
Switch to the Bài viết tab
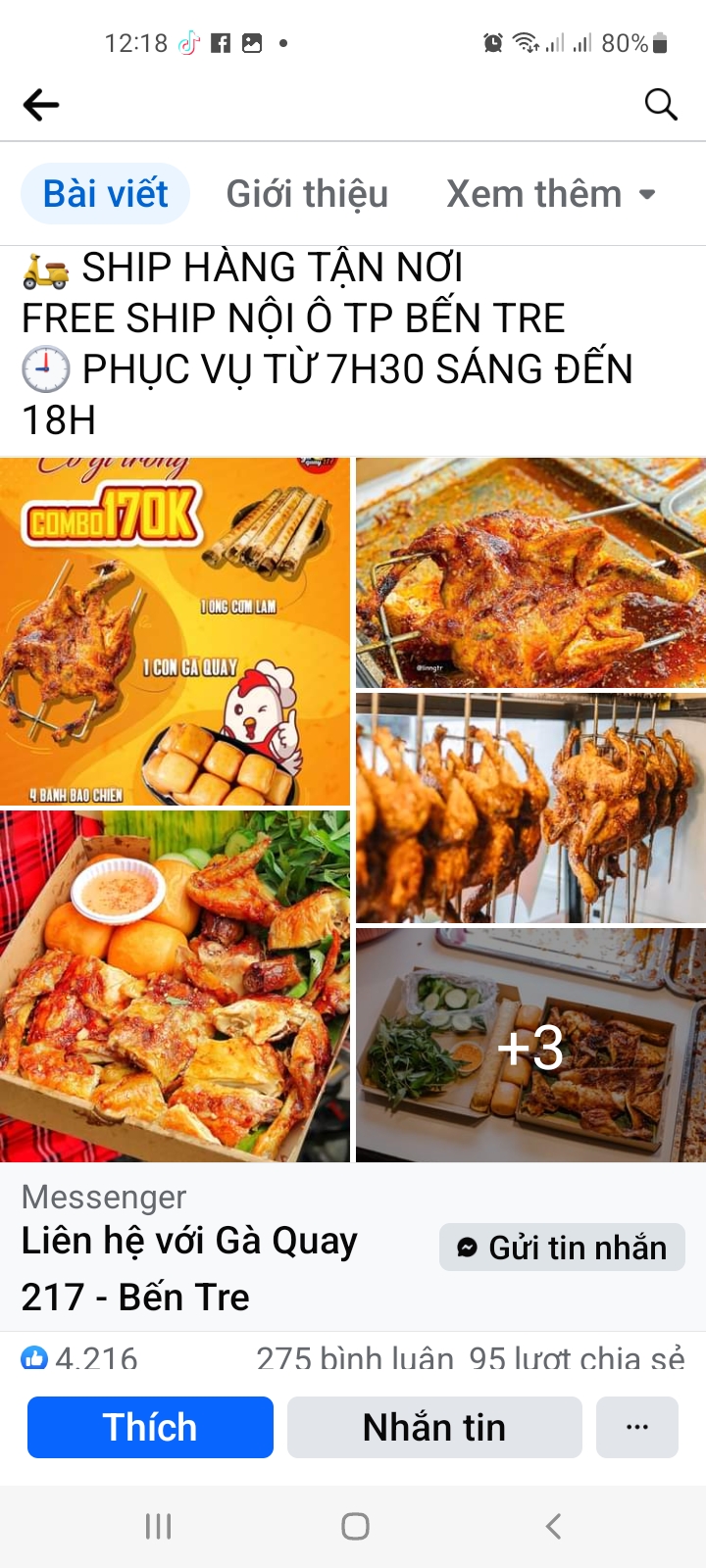tap(105, 194)
